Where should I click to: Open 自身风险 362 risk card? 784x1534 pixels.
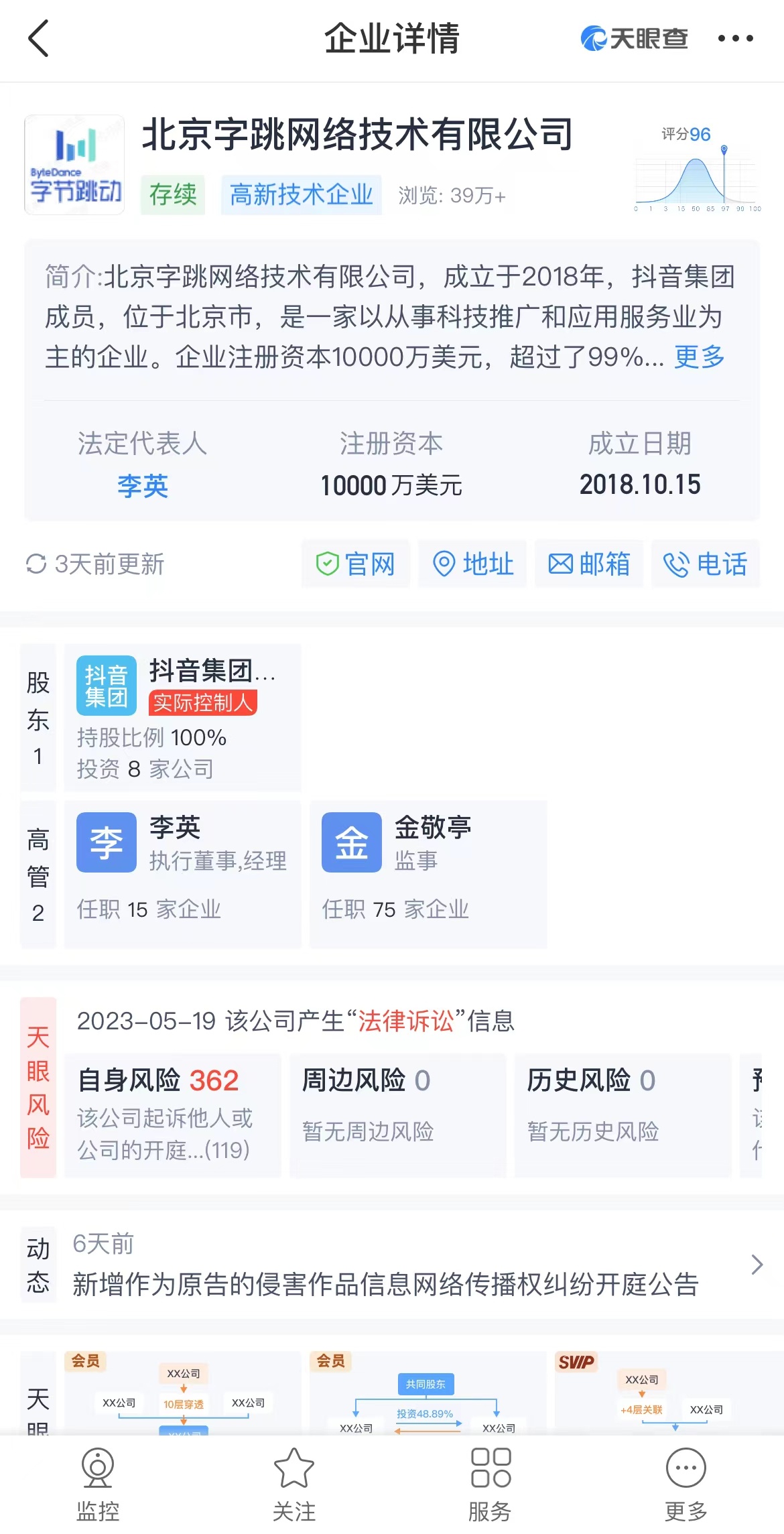pos(173,1115)
